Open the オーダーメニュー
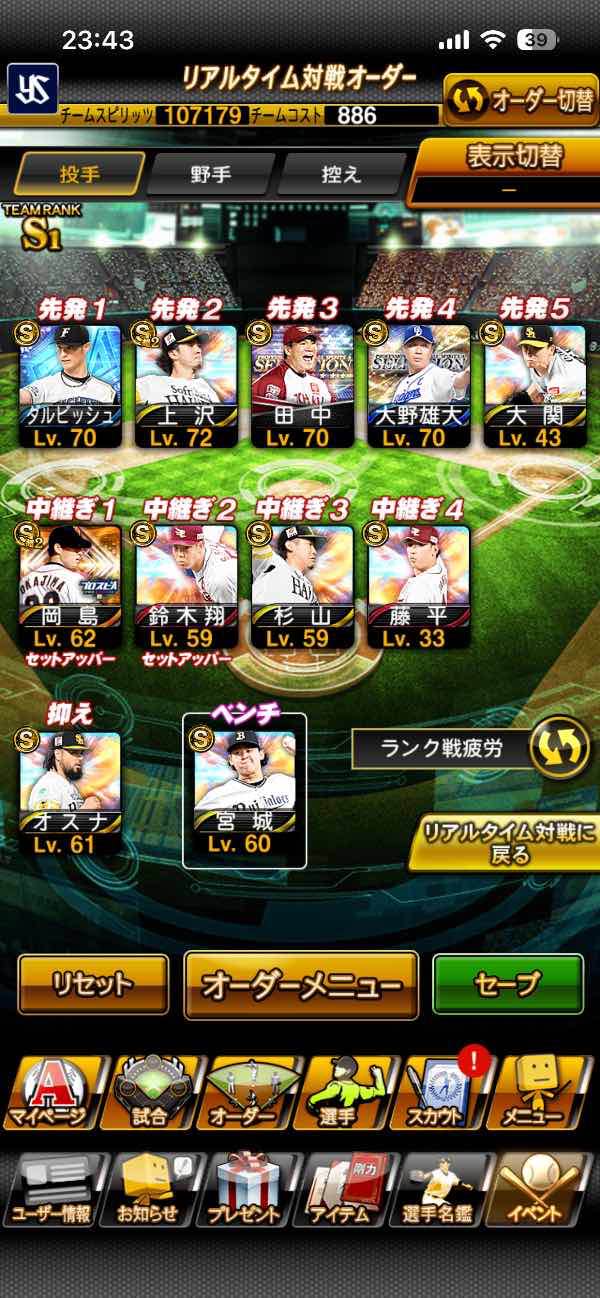The height and width of the screenshot is (1298, 600). (x=301, y=986)
